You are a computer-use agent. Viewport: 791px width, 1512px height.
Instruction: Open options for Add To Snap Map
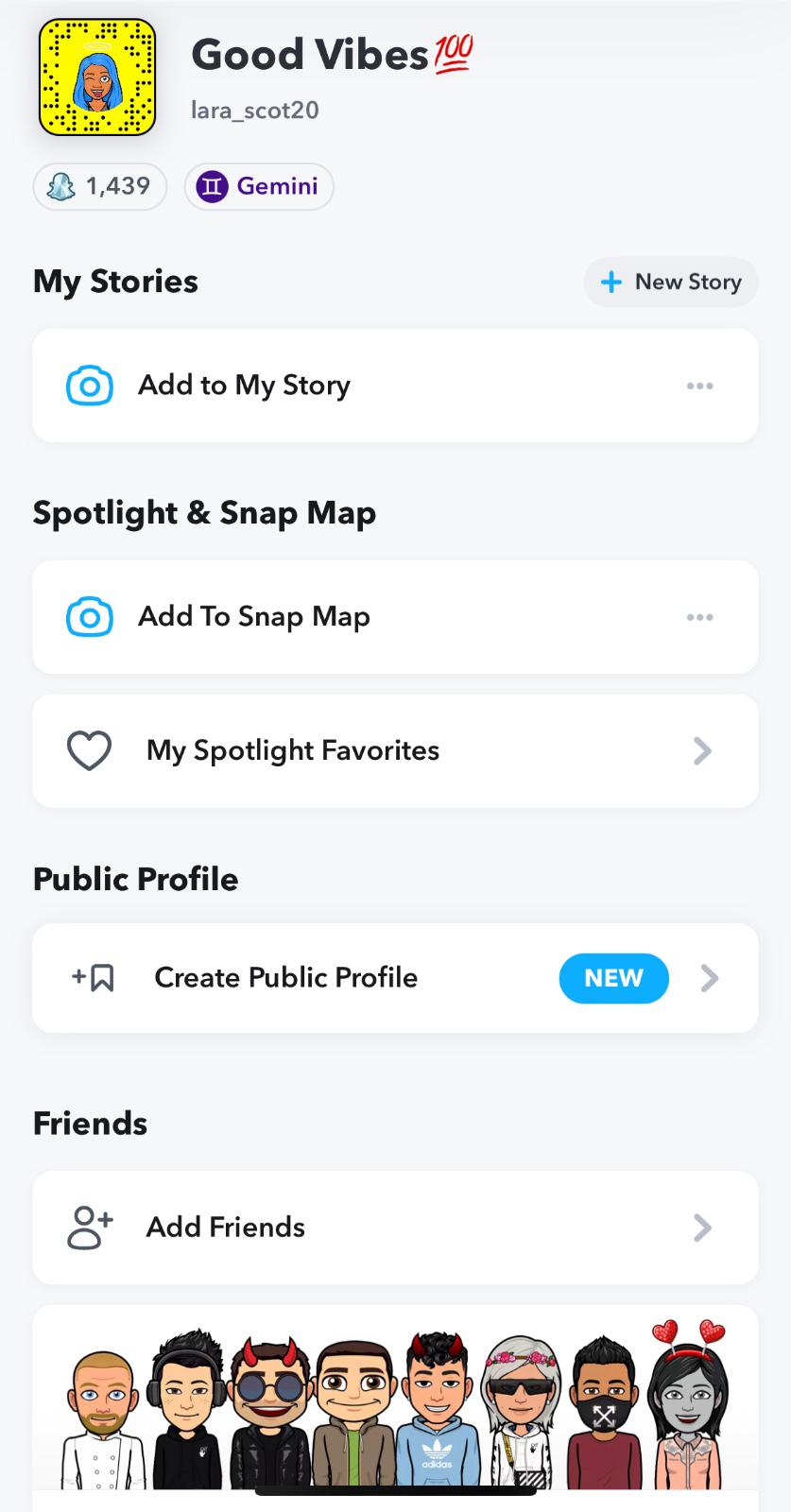pyautogui.click(x=700, y=617)
